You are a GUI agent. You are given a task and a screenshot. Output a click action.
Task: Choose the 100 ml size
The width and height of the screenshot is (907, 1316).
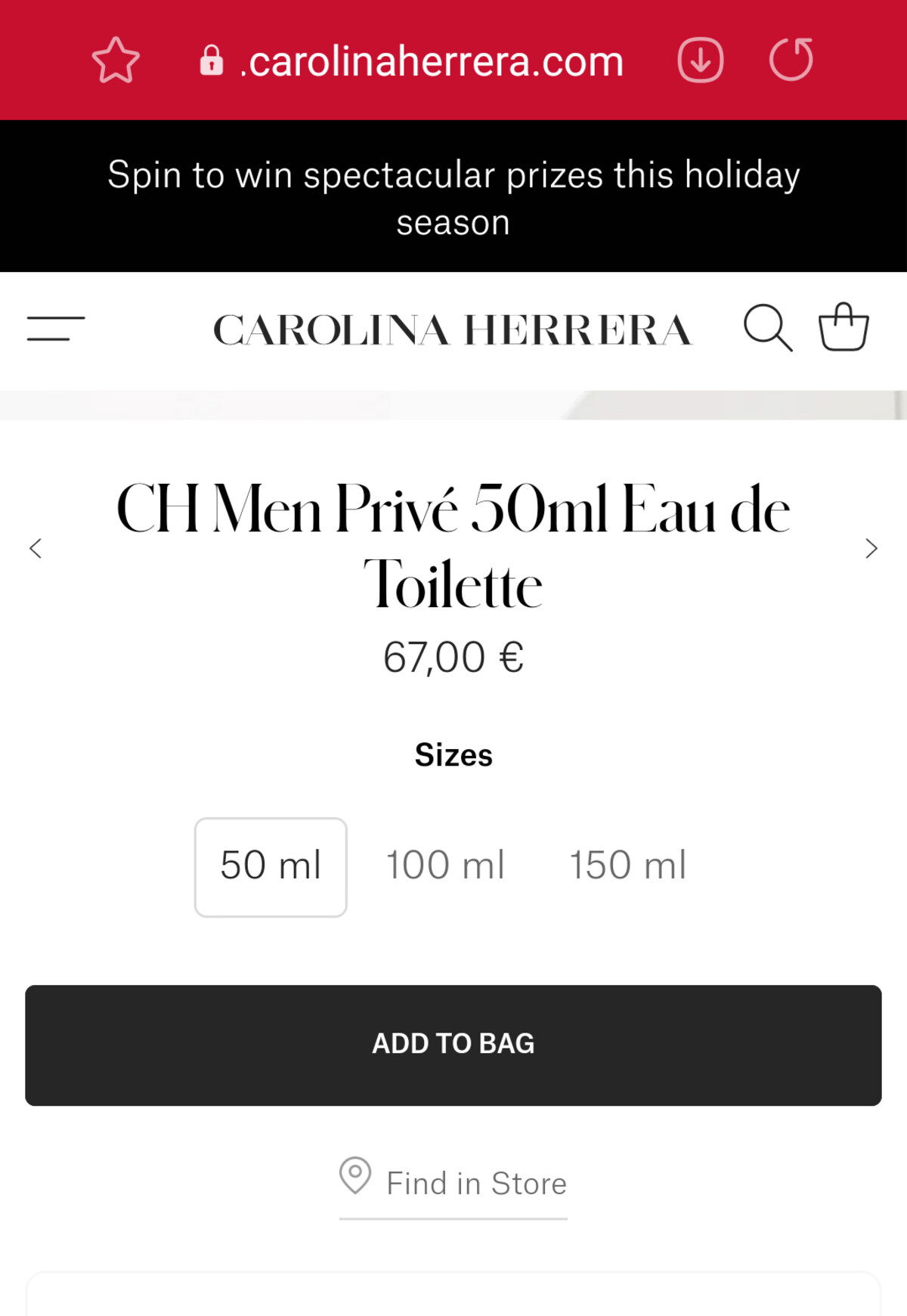pos(445,866)
